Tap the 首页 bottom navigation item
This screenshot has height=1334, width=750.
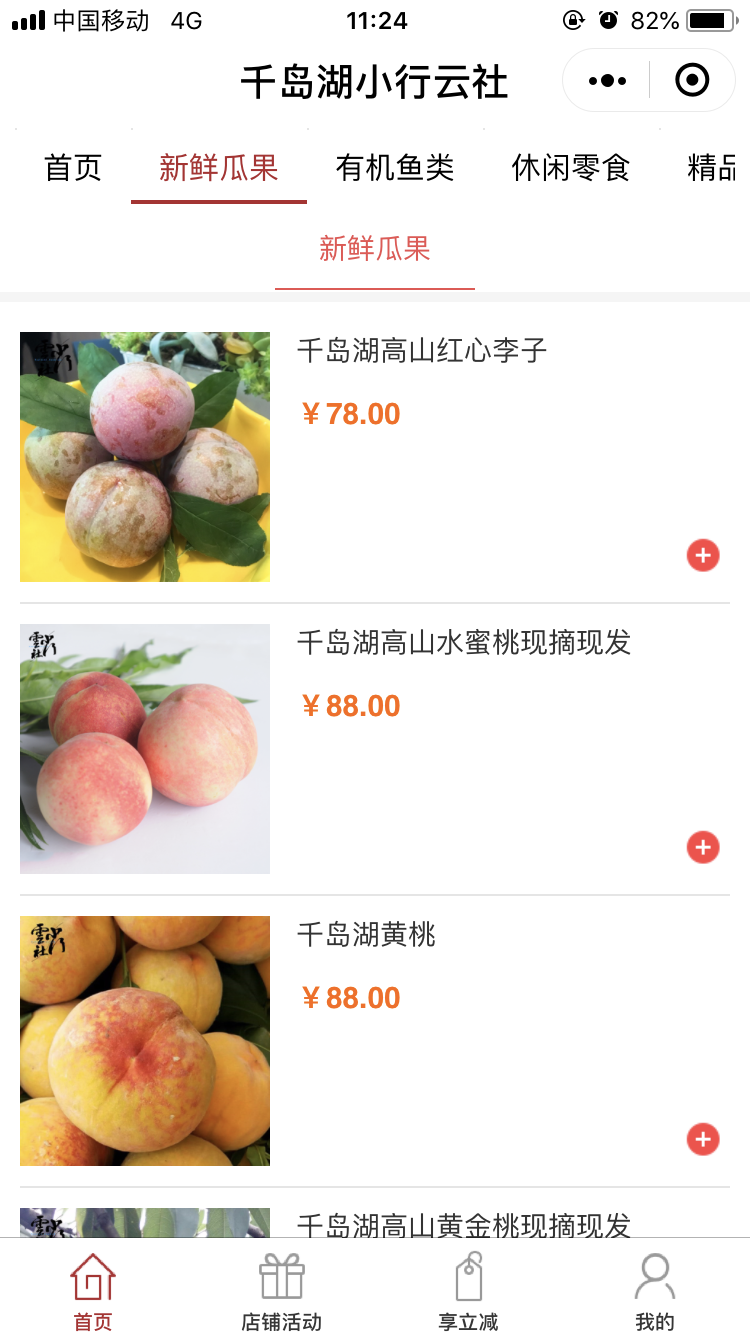point(93,1292)
